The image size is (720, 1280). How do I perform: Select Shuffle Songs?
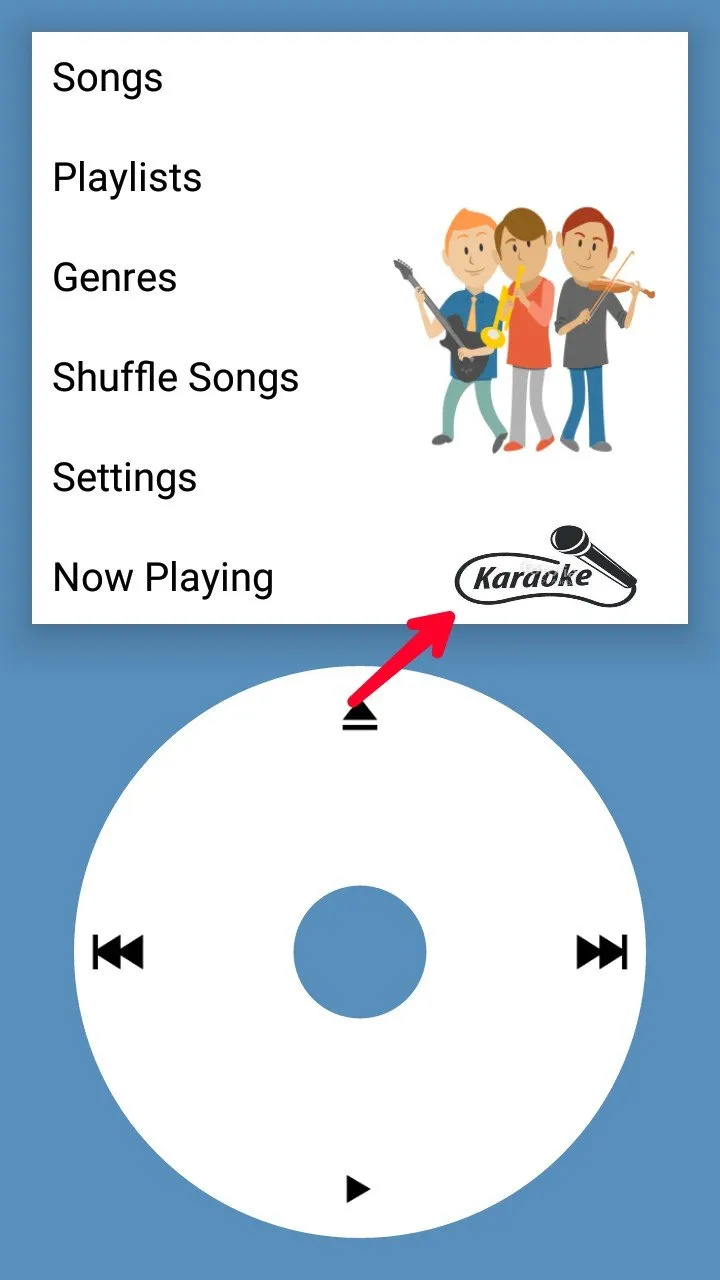tap(176, 378)
